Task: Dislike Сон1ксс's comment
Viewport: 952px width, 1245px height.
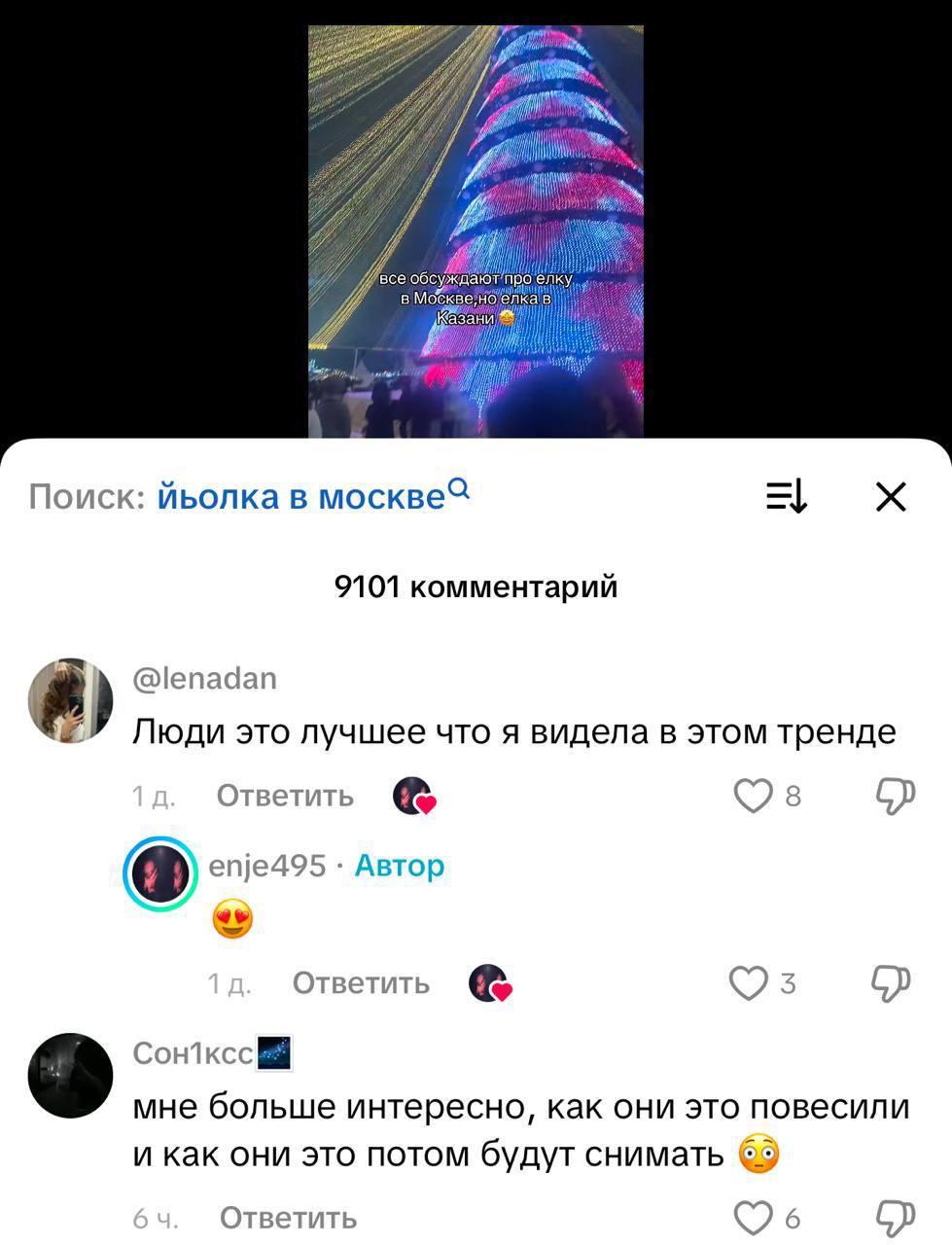Action: point(895,1218)
